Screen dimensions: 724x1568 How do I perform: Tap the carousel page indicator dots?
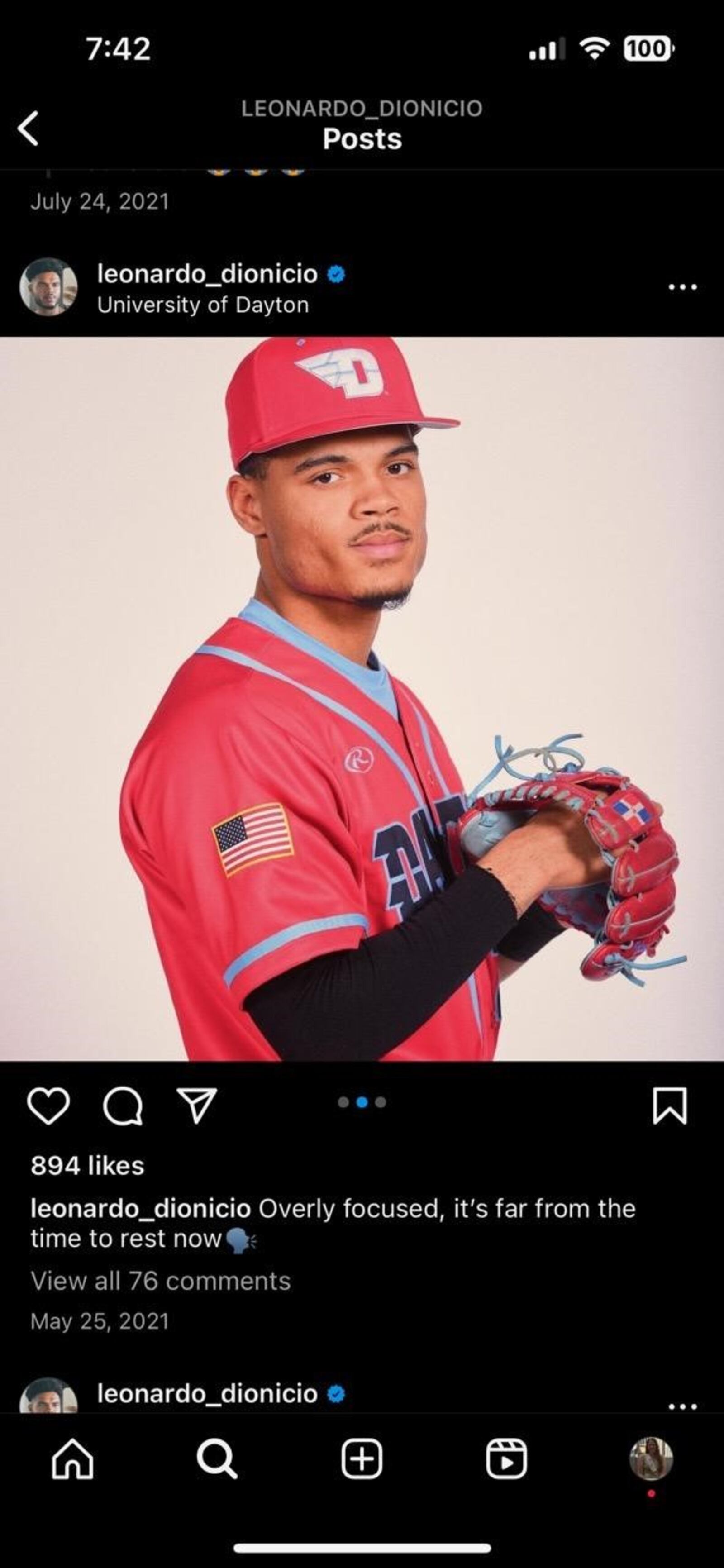tap(362, 1102)
